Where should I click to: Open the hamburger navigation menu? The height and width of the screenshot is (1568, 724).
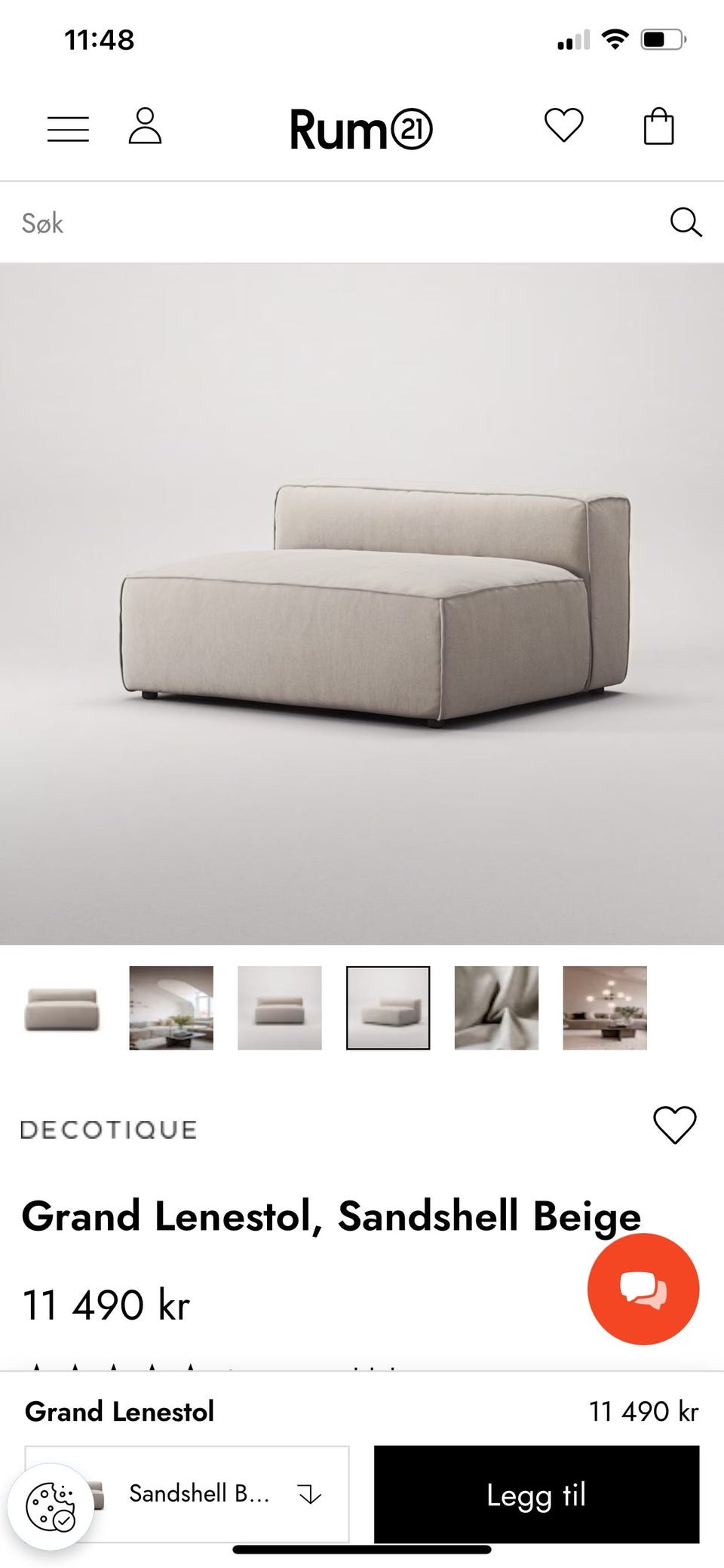tap(67, 128)
